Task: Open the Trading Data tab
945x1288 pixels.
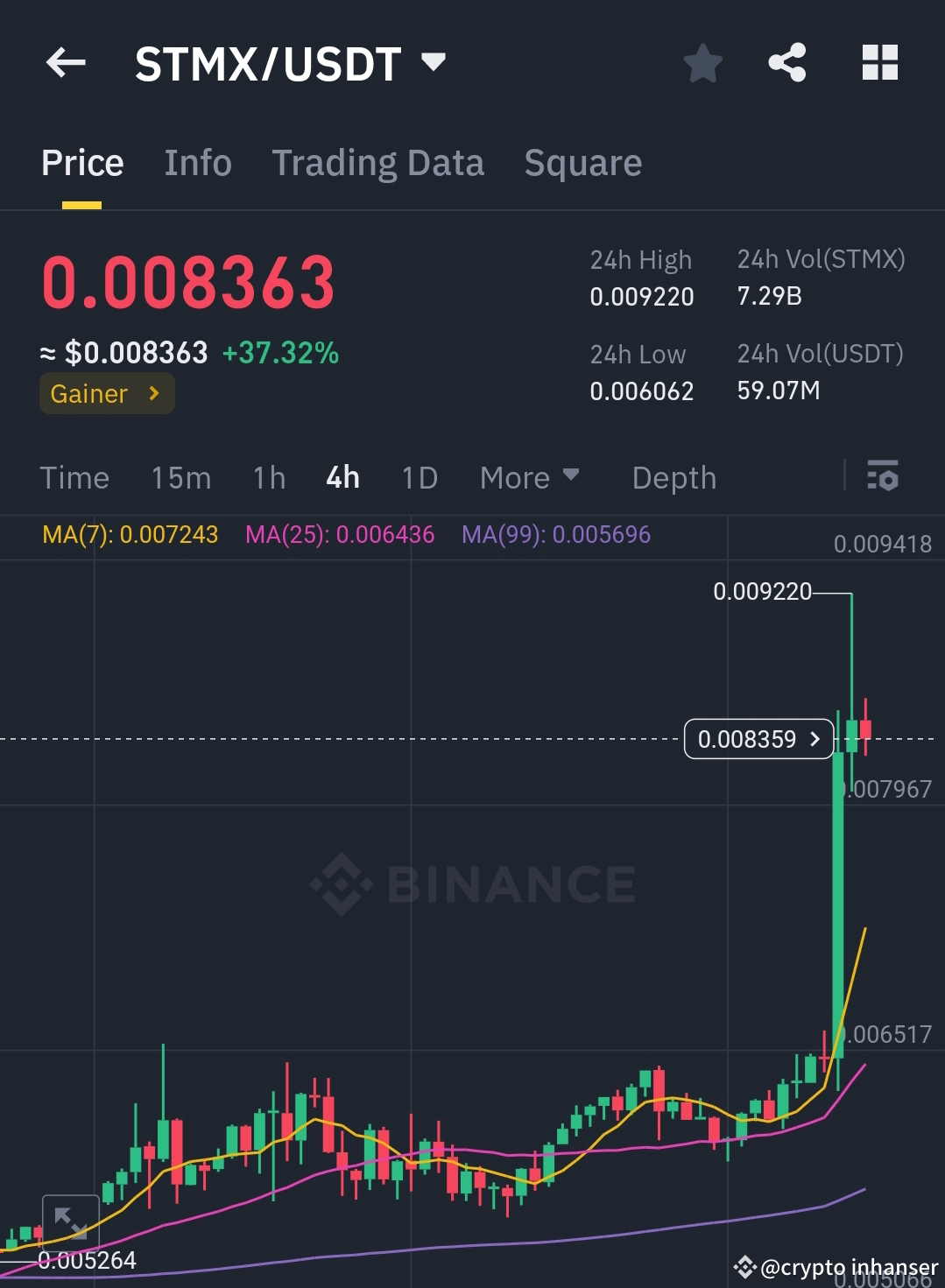Action: tap(378, 162)
